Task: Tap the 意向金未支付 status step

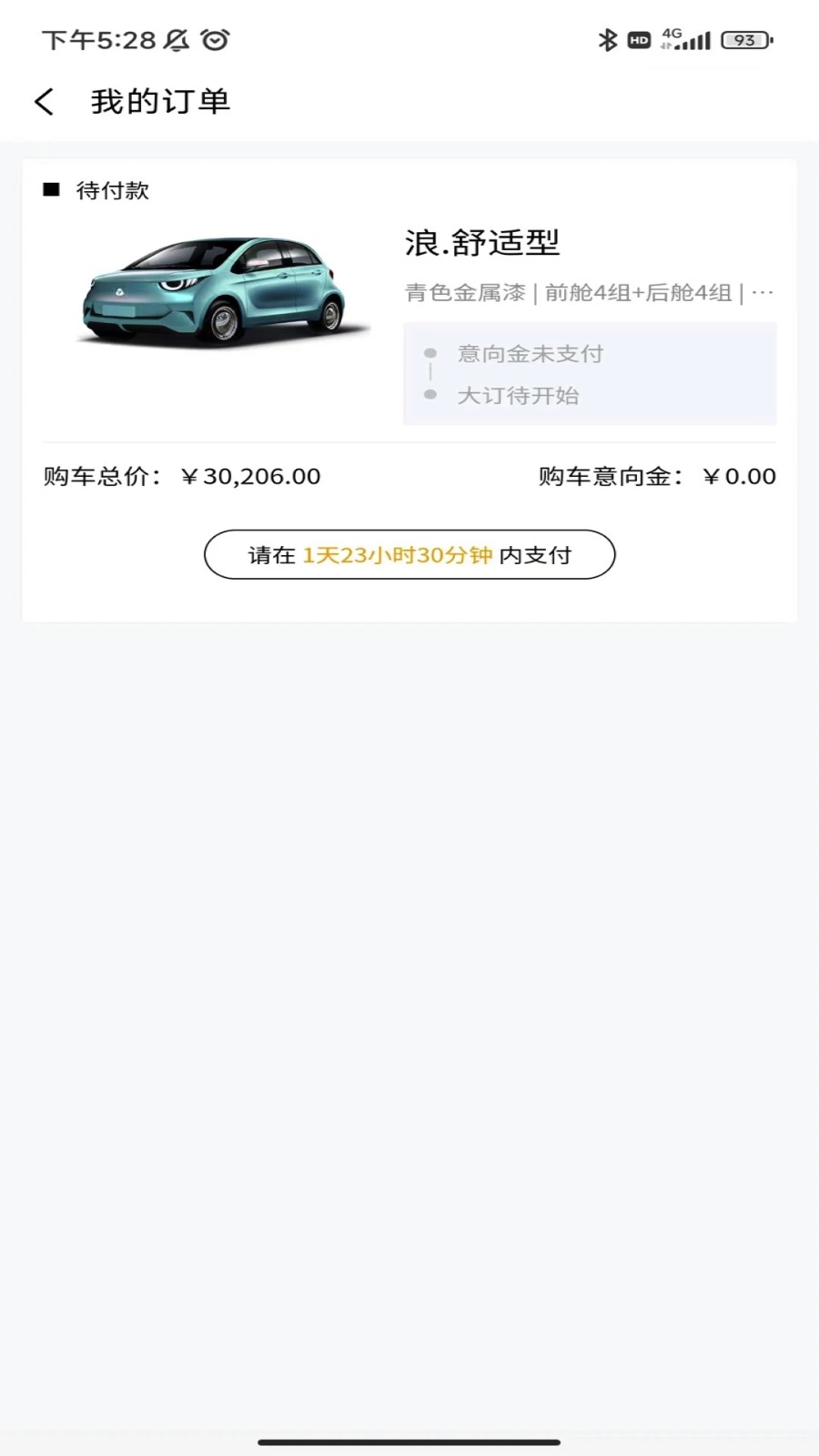Action: (531, 354)
